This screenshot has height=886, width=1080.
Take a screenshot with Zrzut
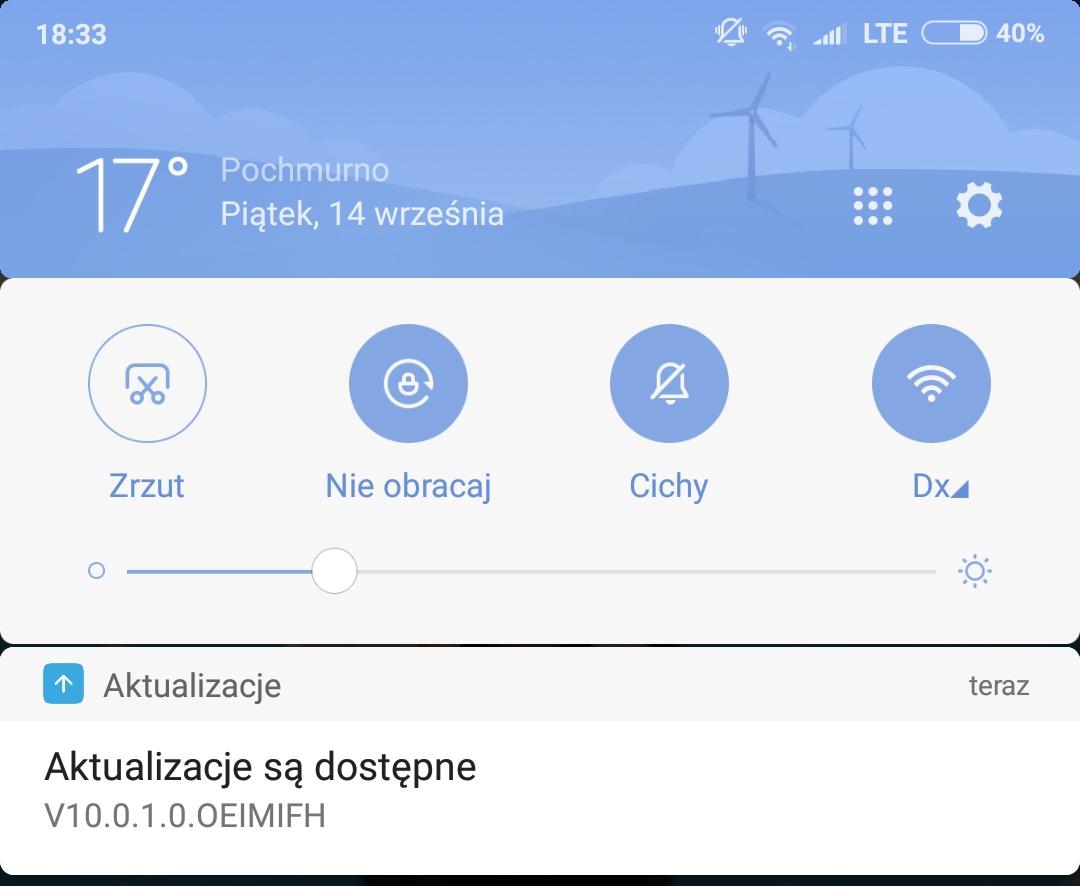point(147,383)
